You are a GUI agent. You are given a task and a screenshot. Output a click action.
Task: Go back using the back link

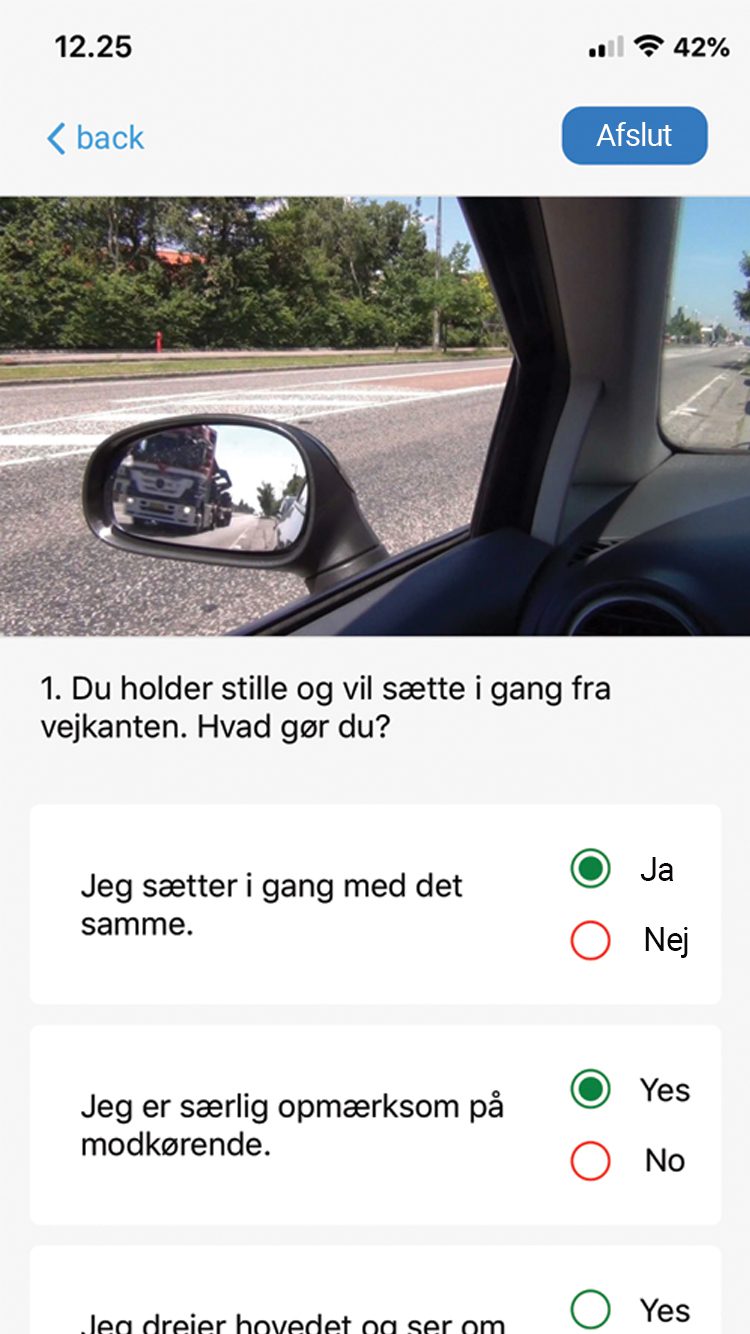pyautogui.click(x=96, y=137)
